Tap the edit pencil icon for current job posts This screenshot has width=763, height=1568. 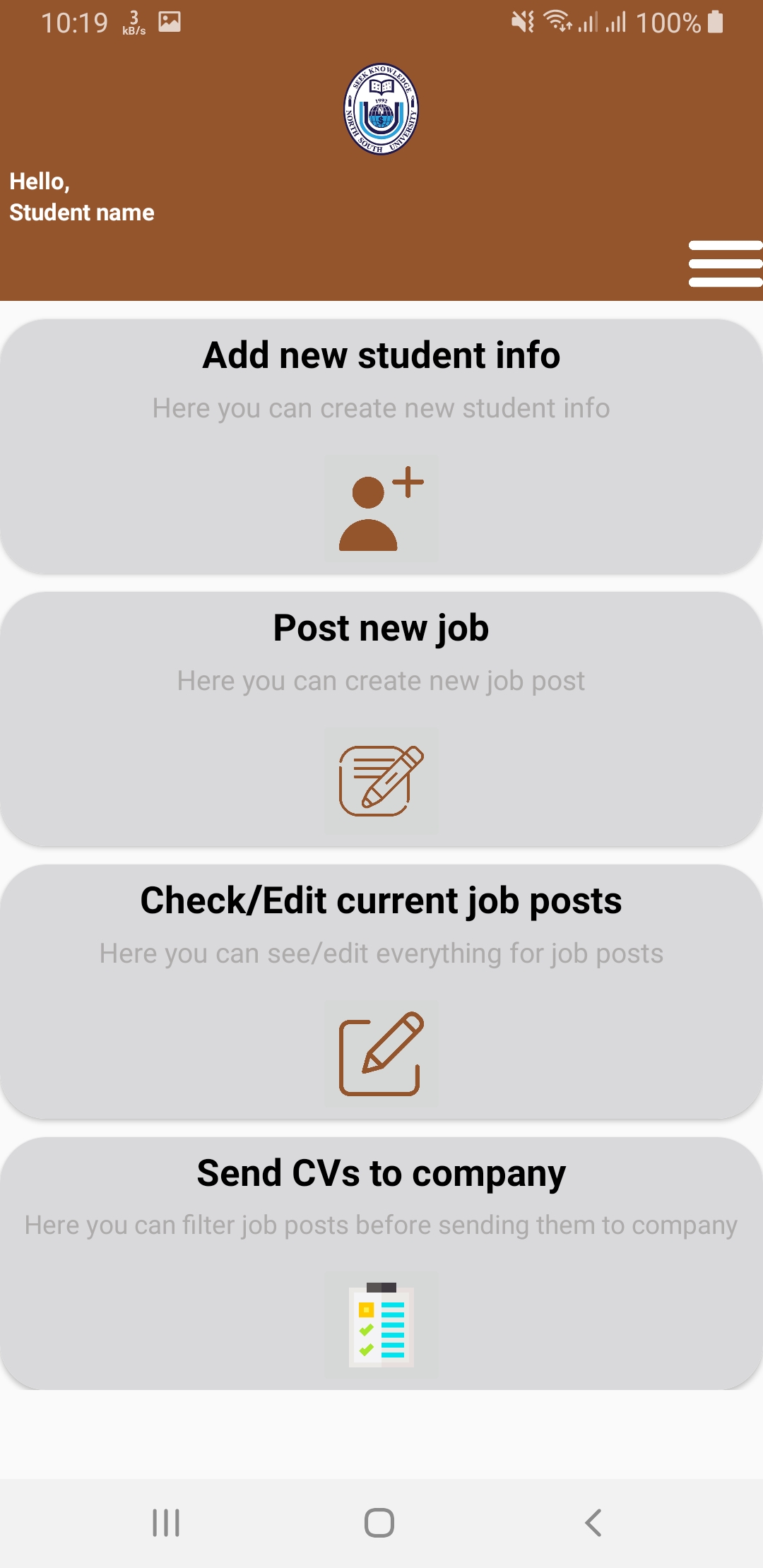pyautogui.click(x=380, y=1054)
